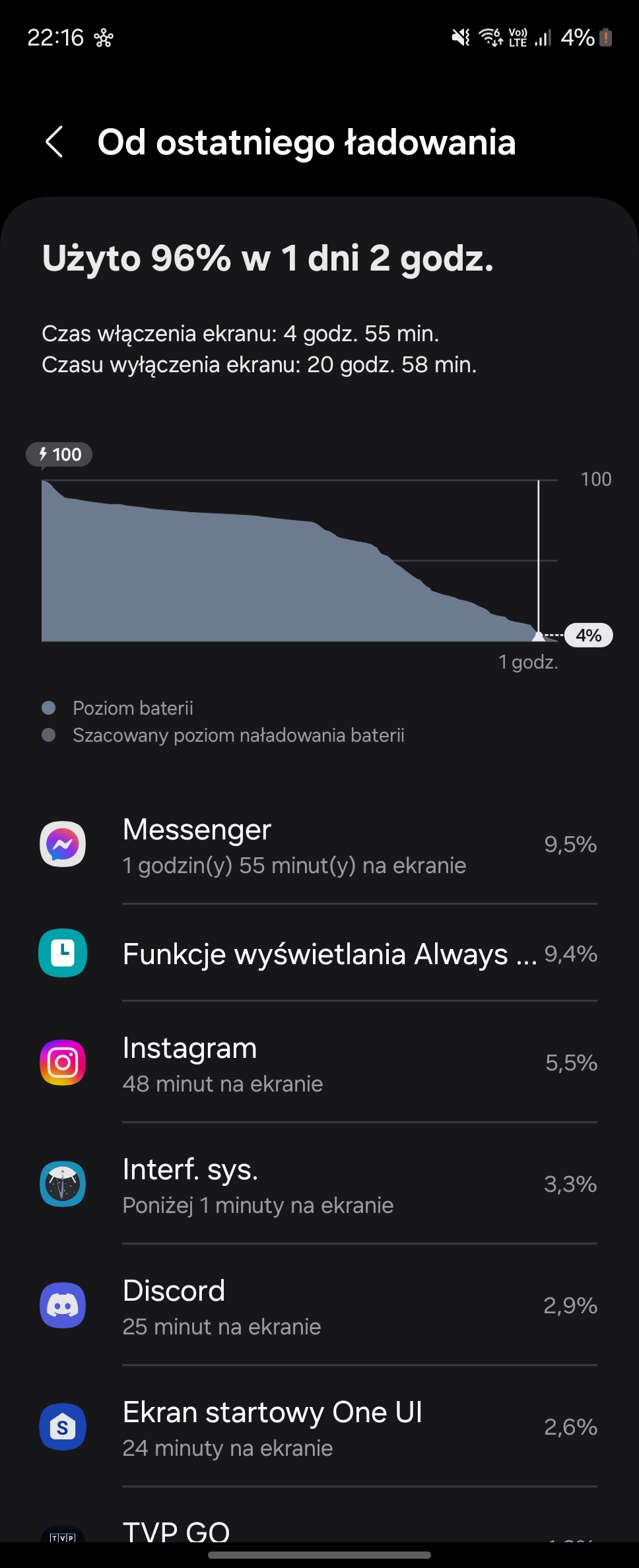Open Interf. sys. battery usage
The height and width of the screenshot is (1568, 639).
click(318, 1185)
